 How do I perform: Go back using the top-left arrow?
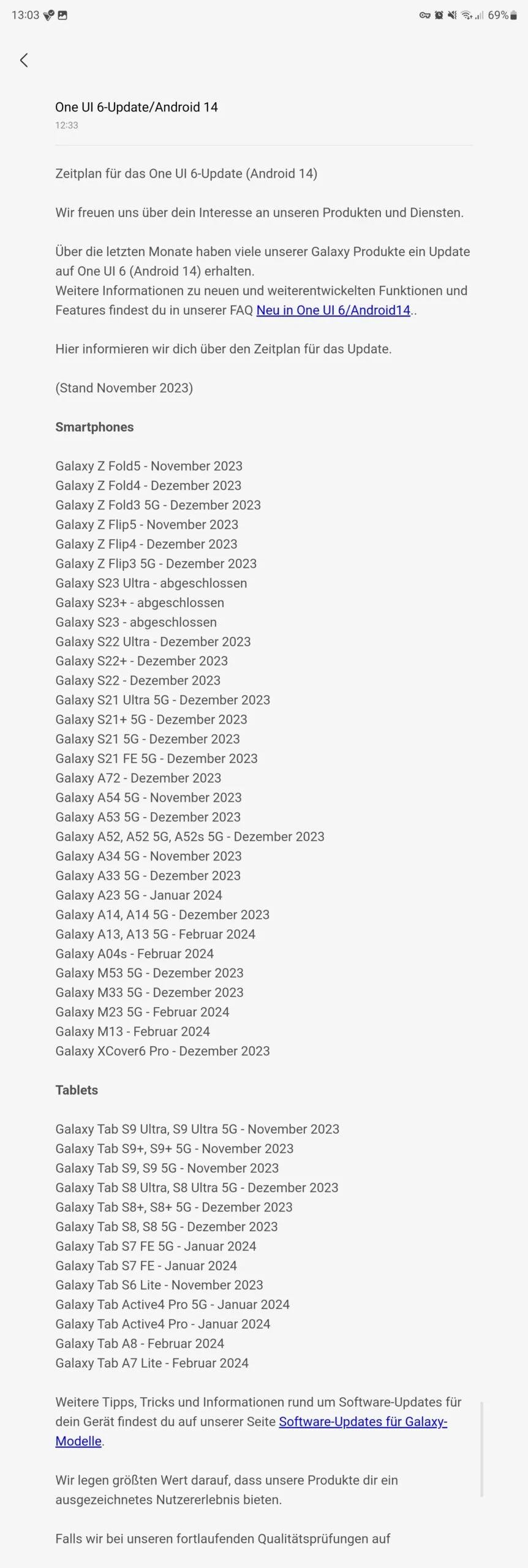24,60
